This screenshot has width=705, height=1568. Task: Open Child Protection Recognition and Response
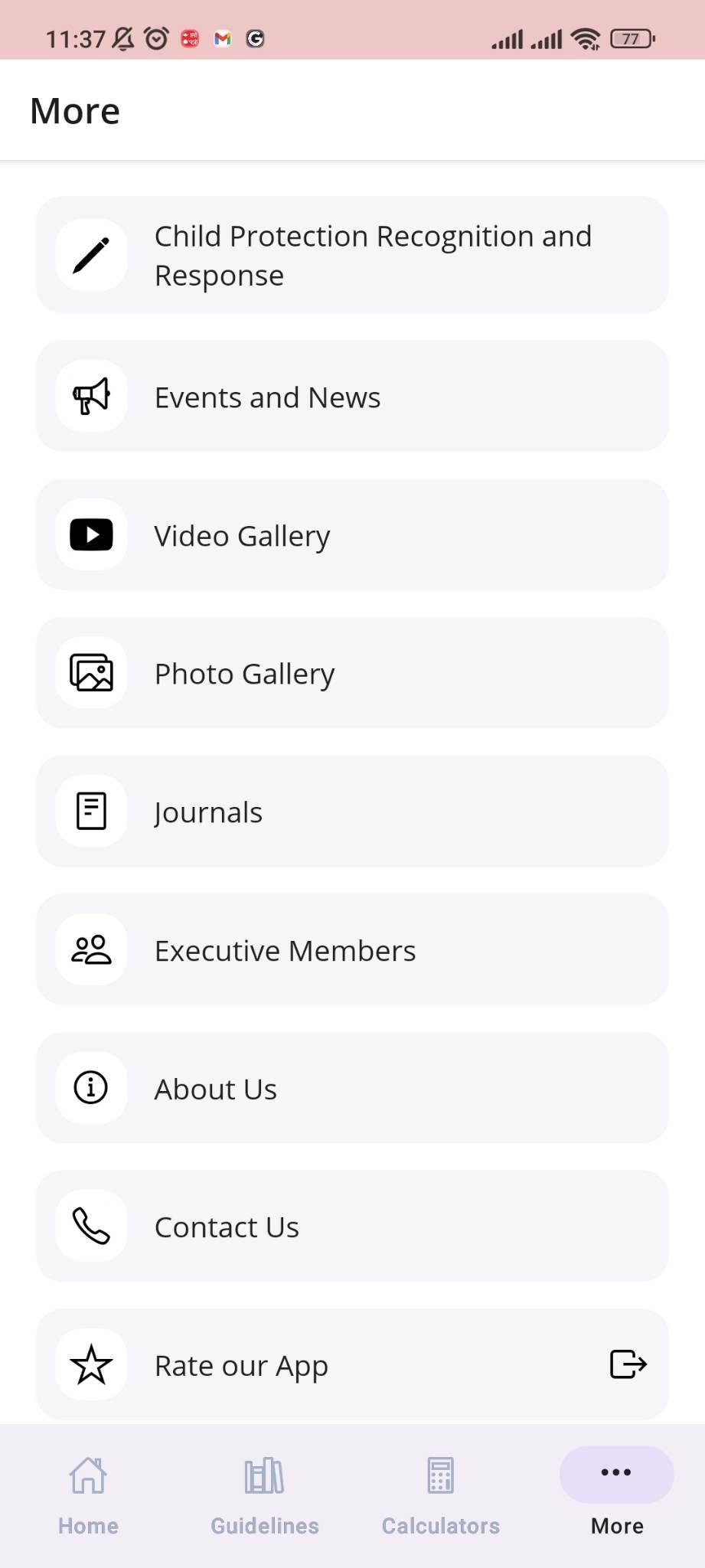click(x=352, y=255)
